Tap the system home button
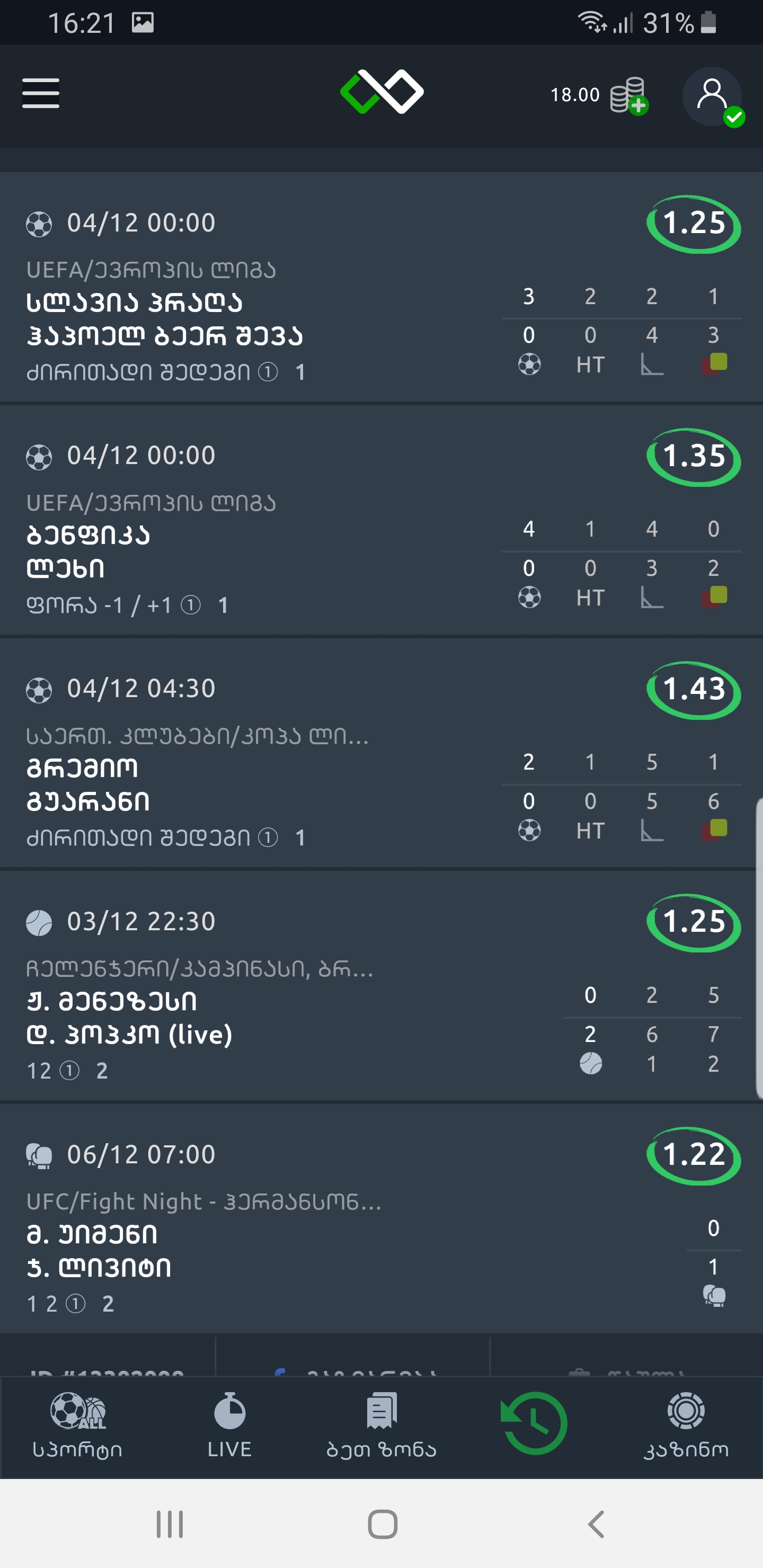763x1568 pixels. click(383, 1524)
